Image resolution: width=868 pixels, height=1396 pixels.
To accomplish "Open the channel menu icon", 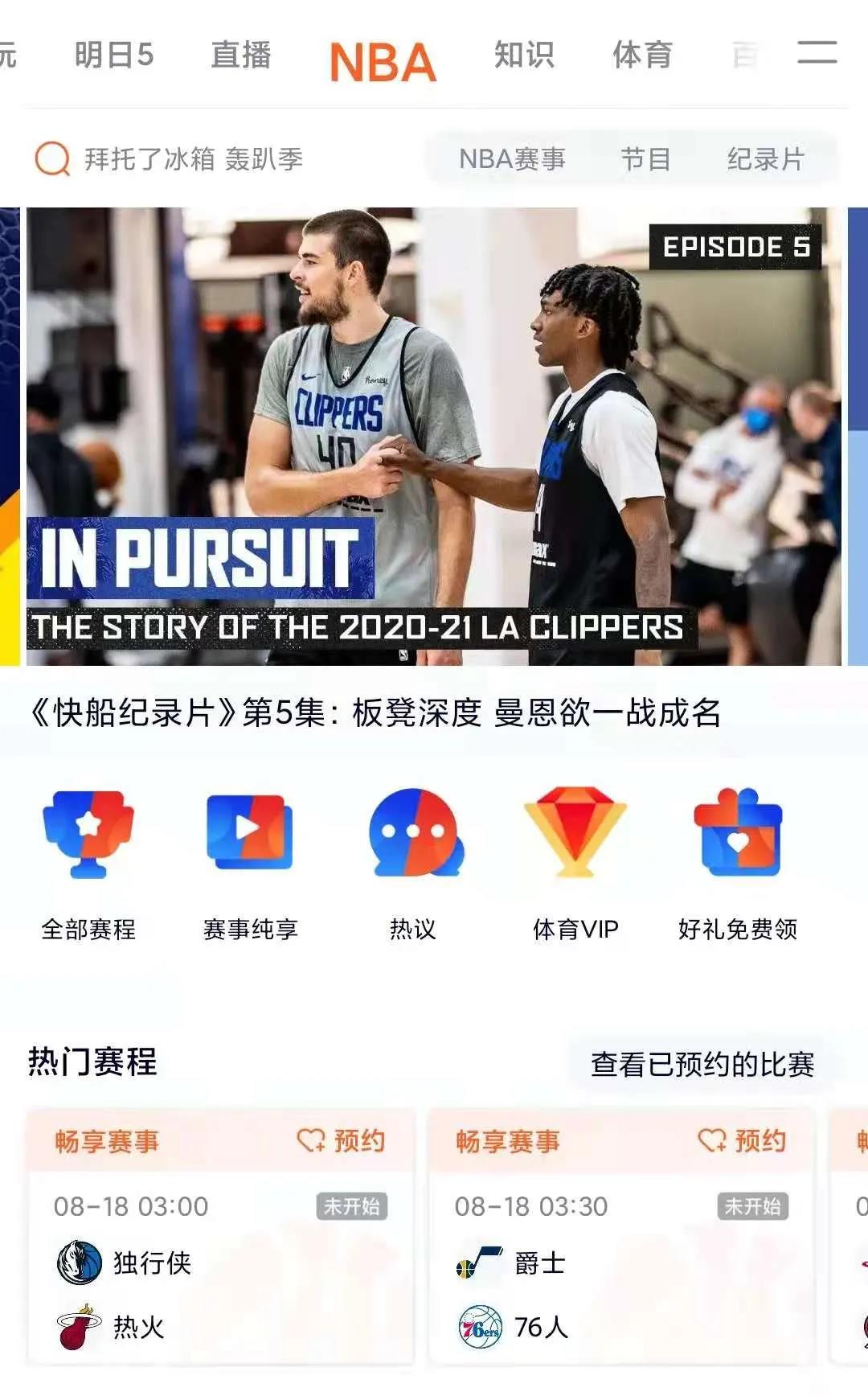I will coord(817,53).
